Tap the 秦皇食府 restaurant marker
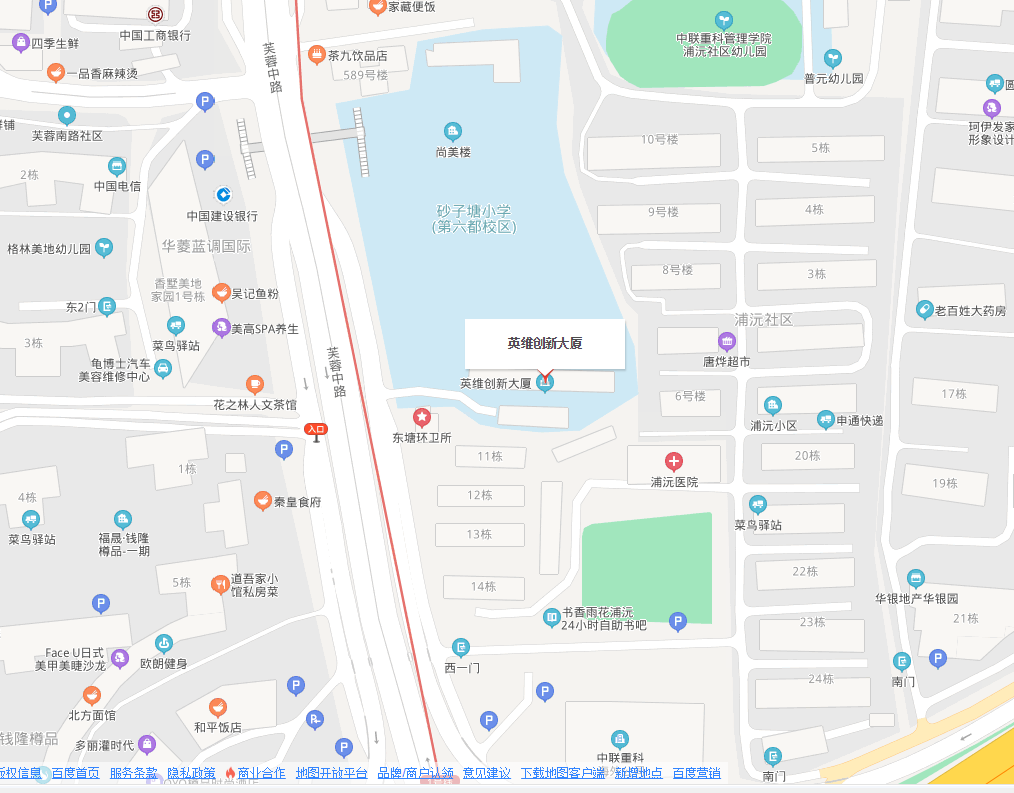 [262, 501]
